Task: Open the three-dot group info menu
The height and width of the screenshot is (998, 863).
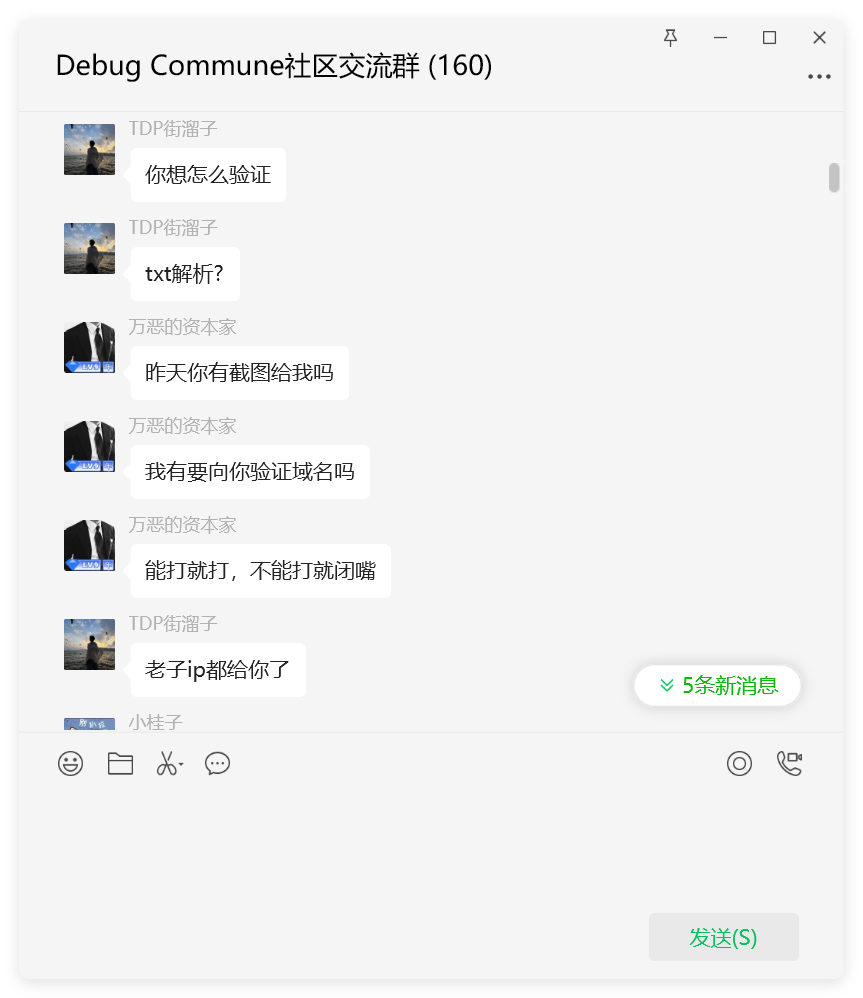Action: pyautogui.click(x=819, y=77)
